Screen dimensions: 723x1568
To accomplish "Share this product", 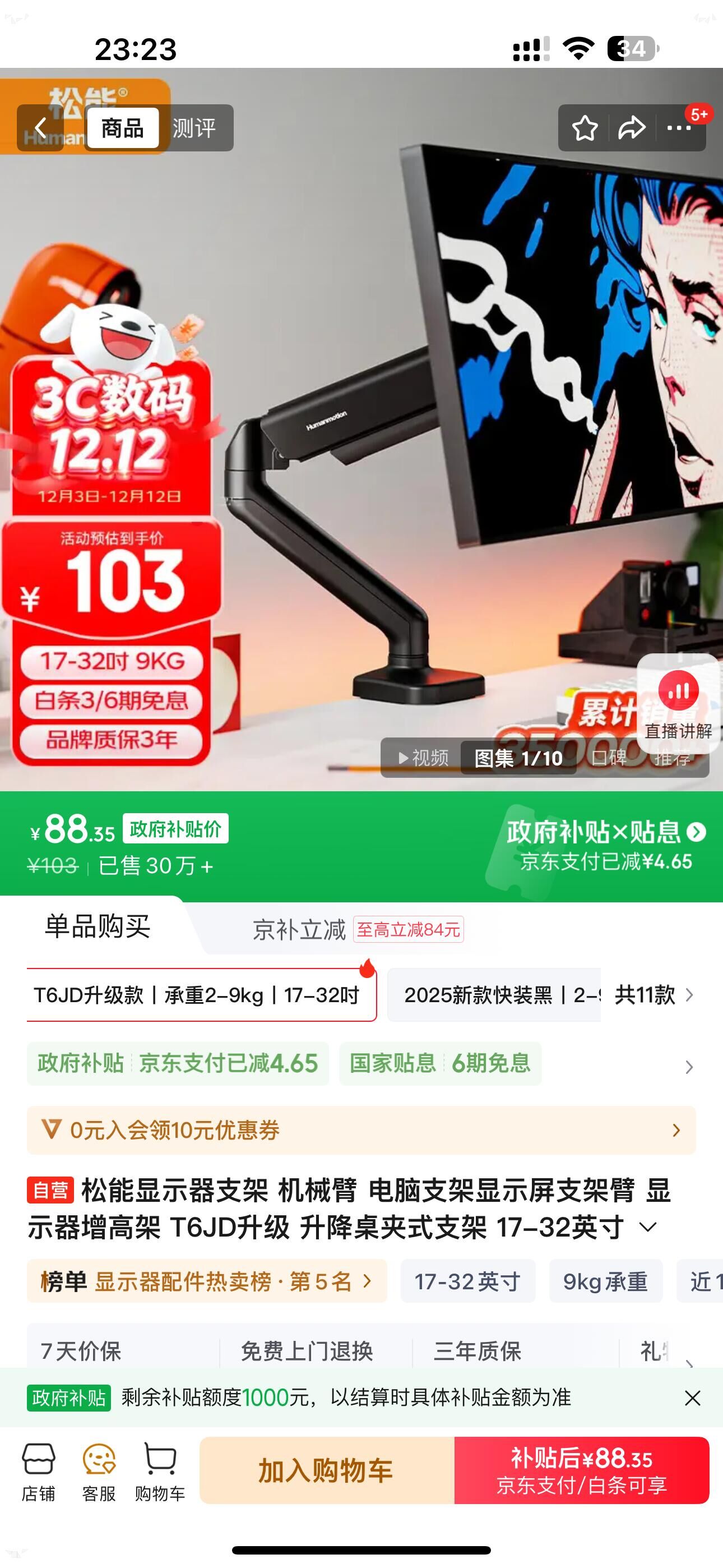I will (632, 128).
